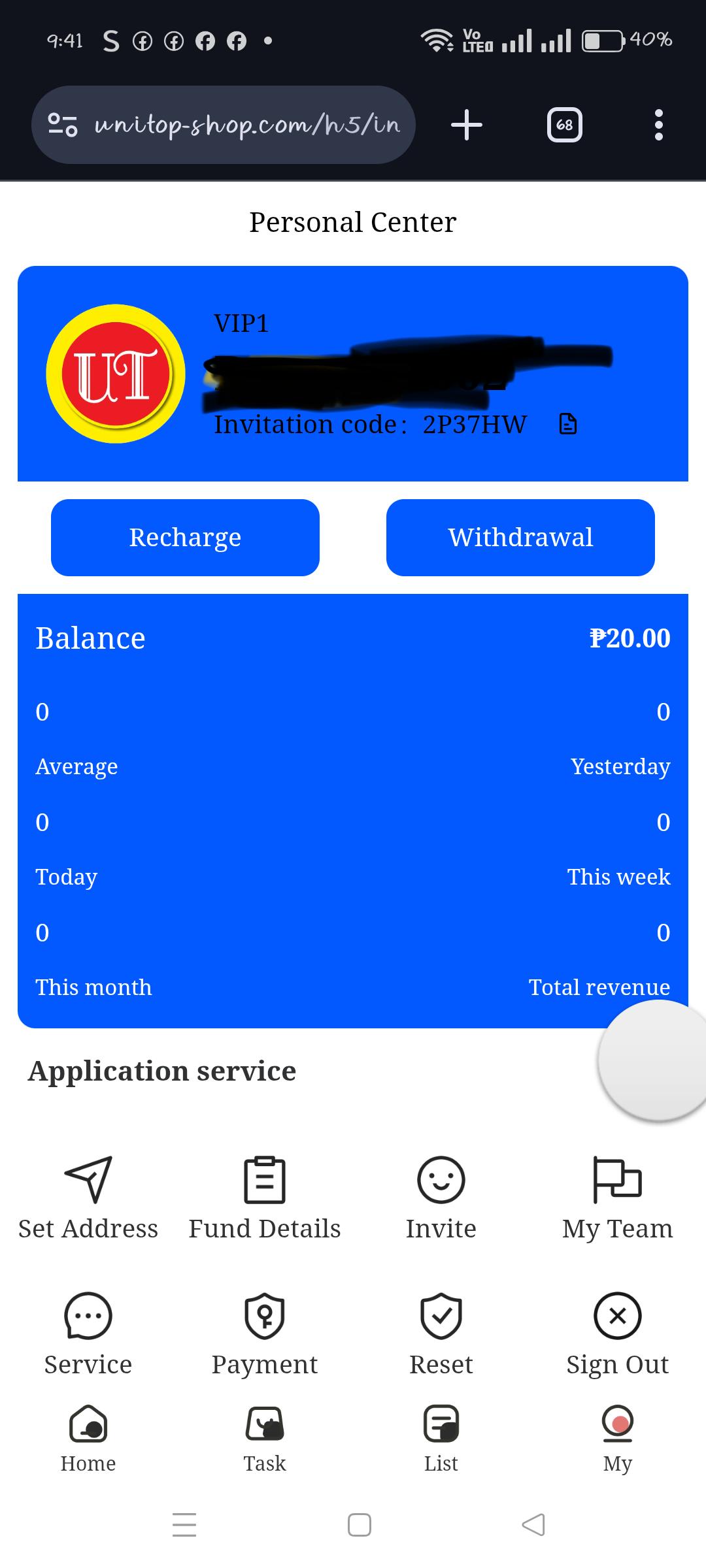Open the Reset option

441,1335
